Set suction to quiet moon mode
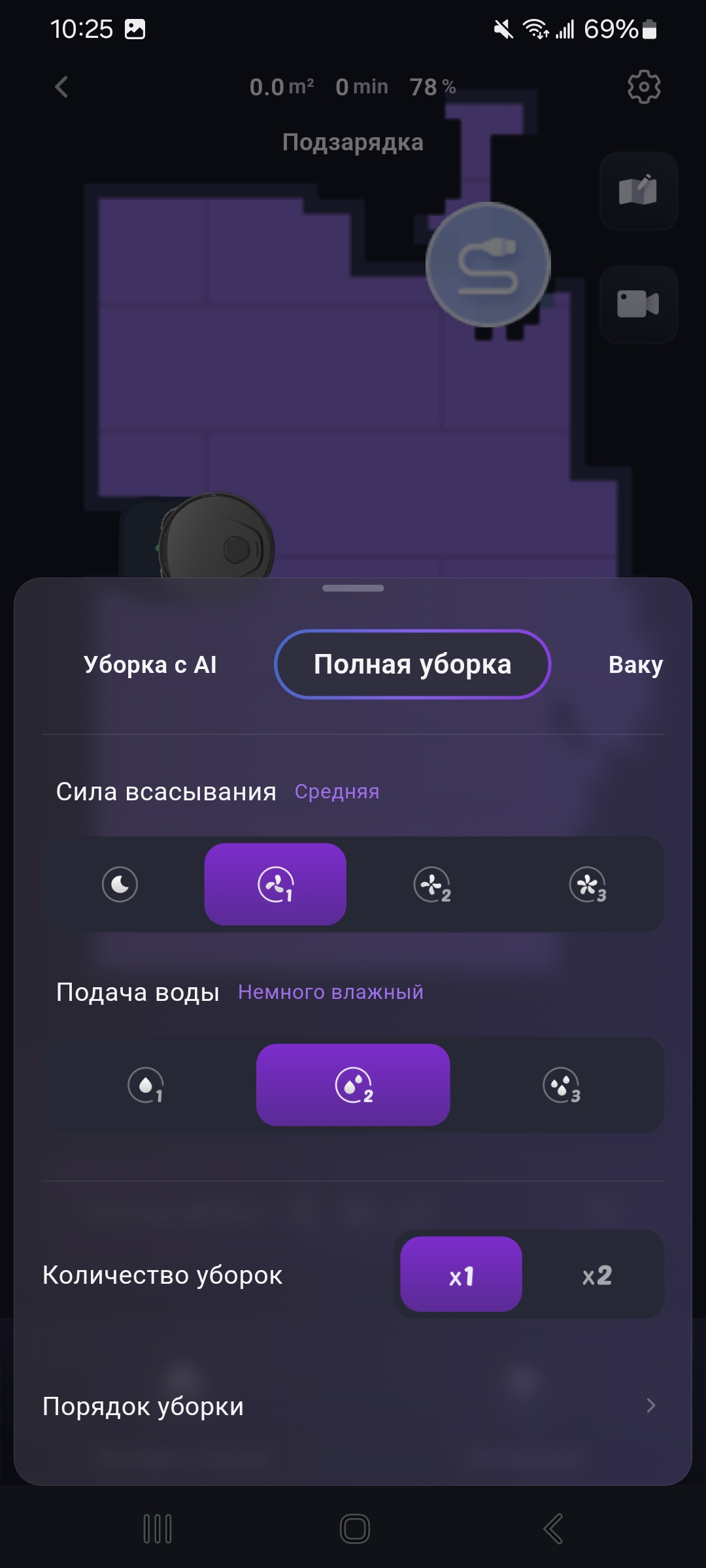 point(120,885)
